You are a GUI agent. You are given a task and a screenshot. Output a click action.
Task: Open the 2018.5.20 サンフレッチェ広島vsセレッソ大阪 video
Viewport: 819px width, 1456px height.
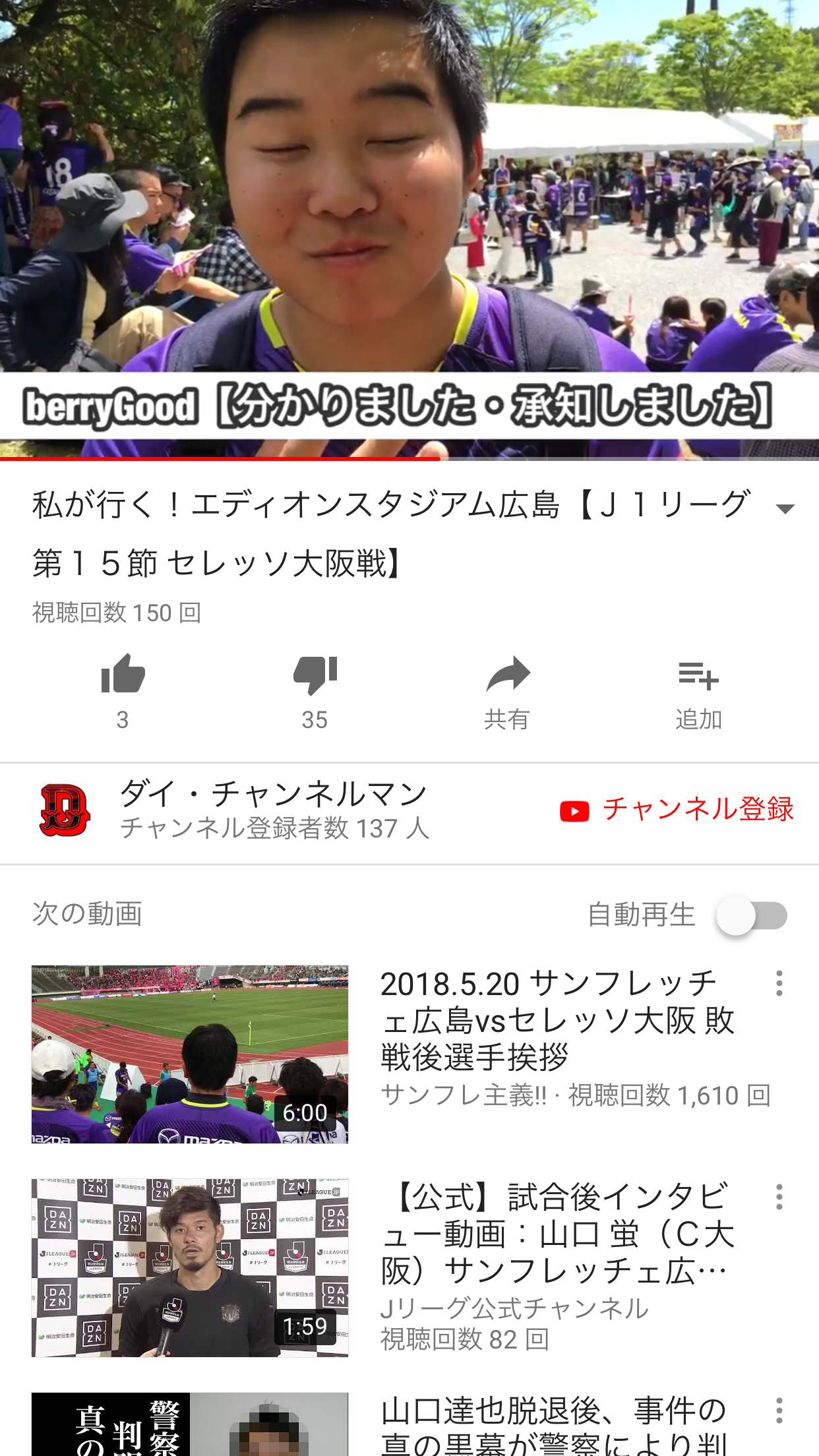coord(190,1054)
